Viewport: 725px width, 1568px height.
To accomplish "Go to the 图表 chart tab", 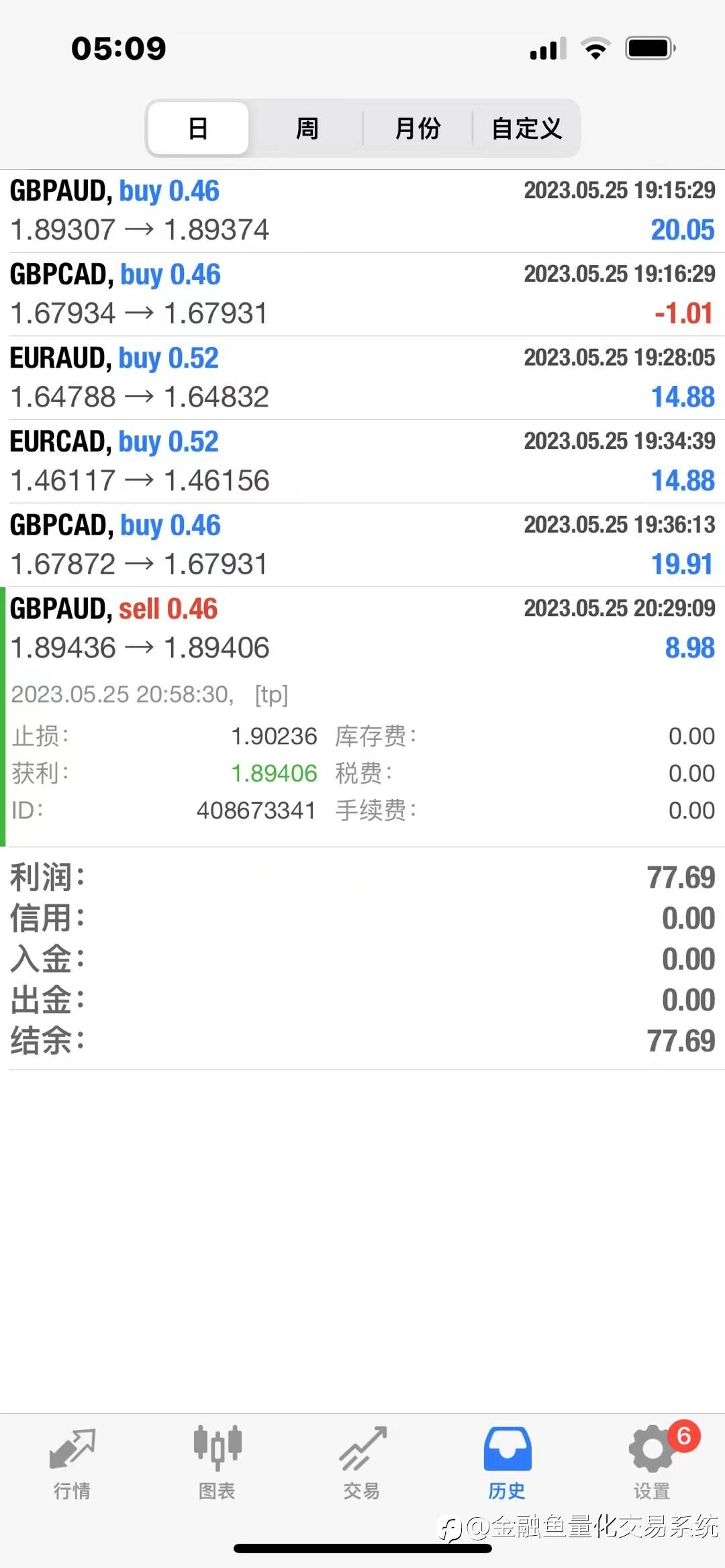I will [217, 1463].
